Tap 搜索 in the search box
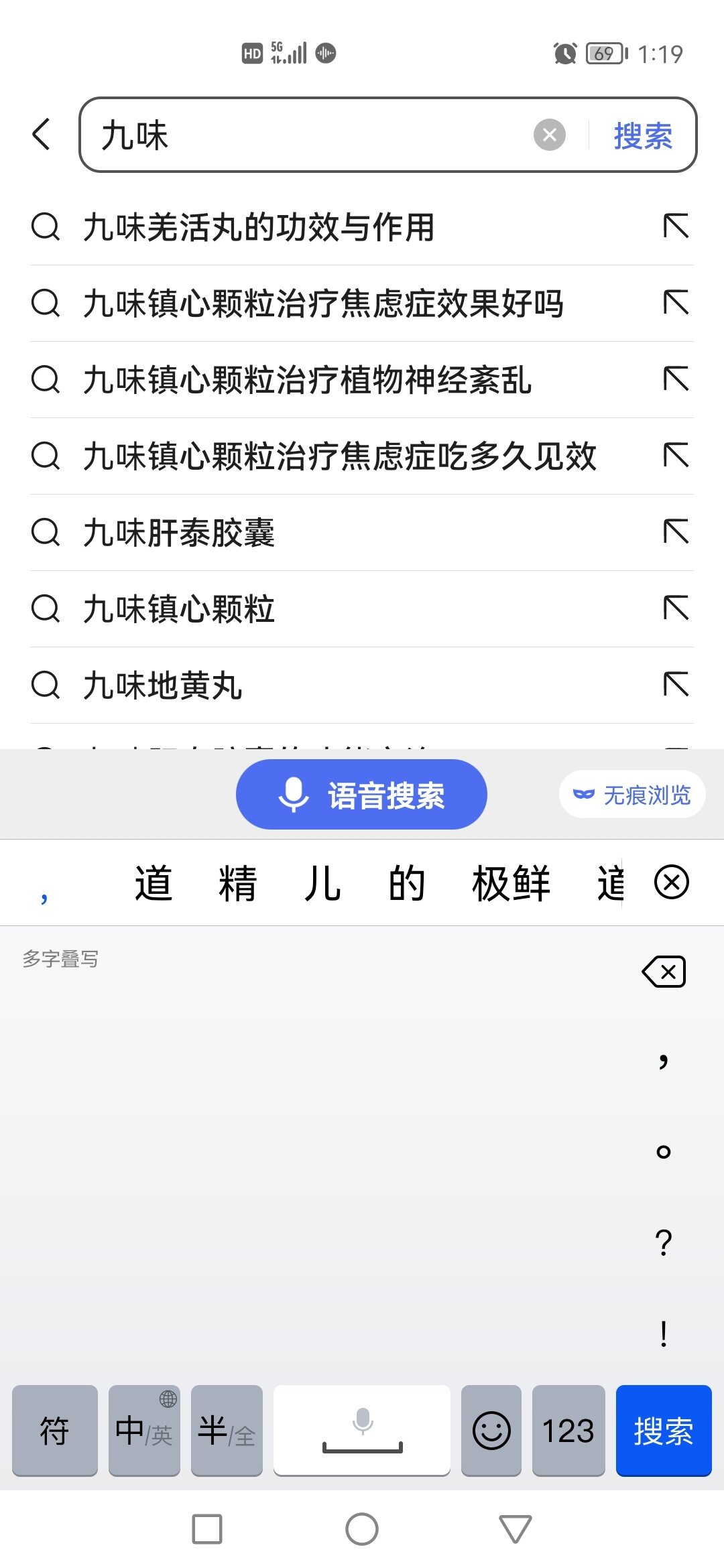 pos(642,135)
